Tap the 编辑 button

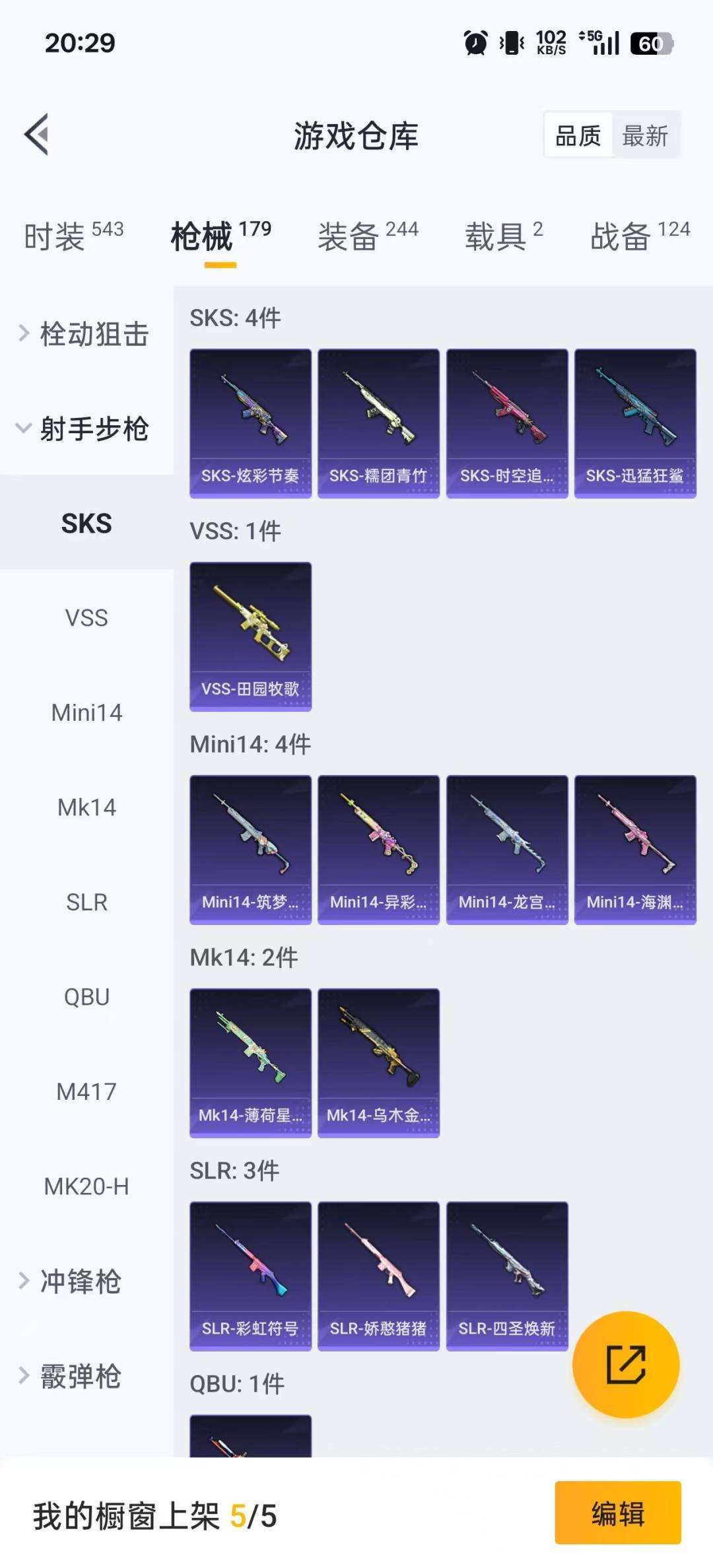pyautogui.click(x=617, y=1513)
